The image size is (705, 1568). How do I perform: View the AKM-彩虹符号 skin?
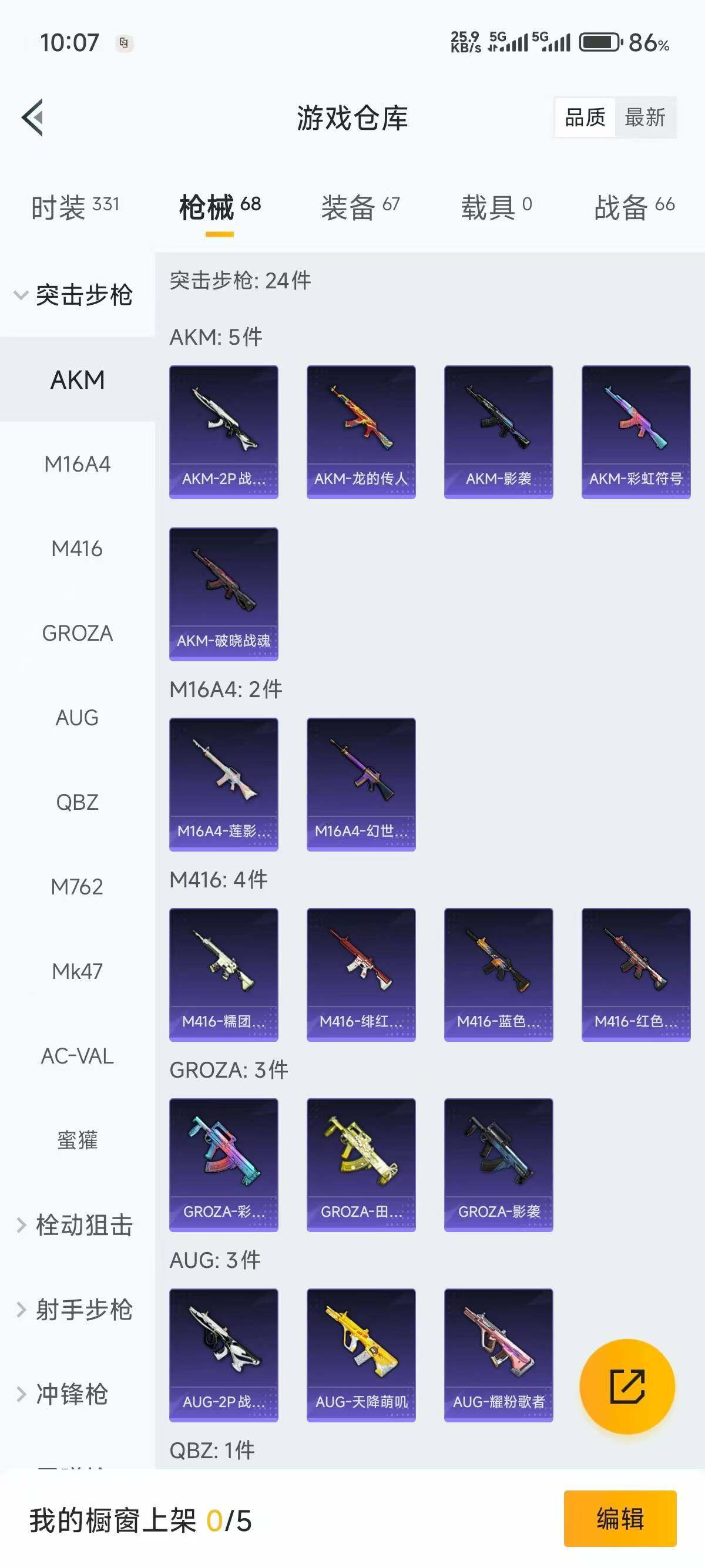(636, 432)
